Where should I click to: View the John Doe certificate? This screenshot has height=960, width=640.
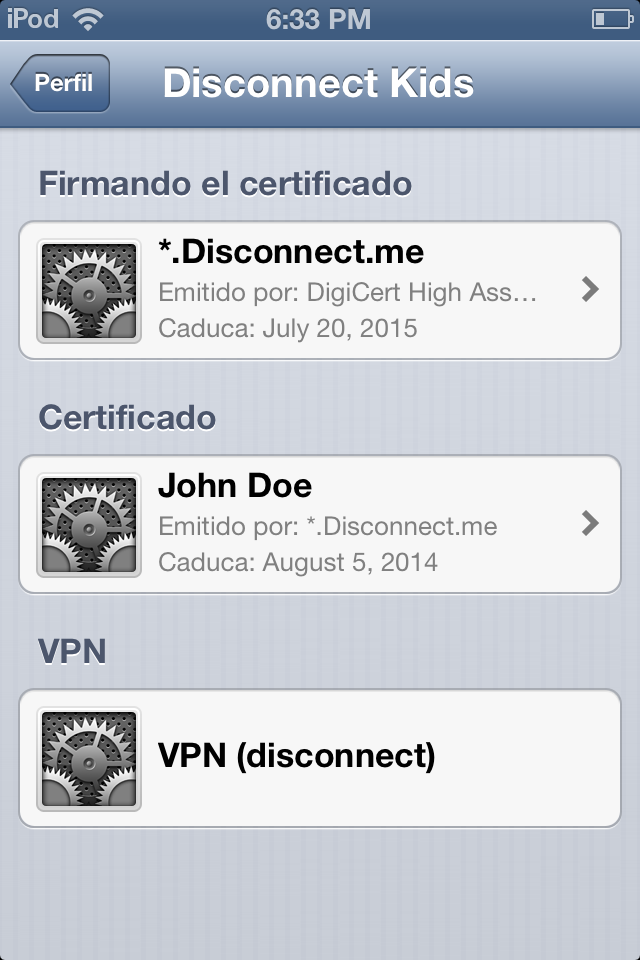tap(320, 524)
